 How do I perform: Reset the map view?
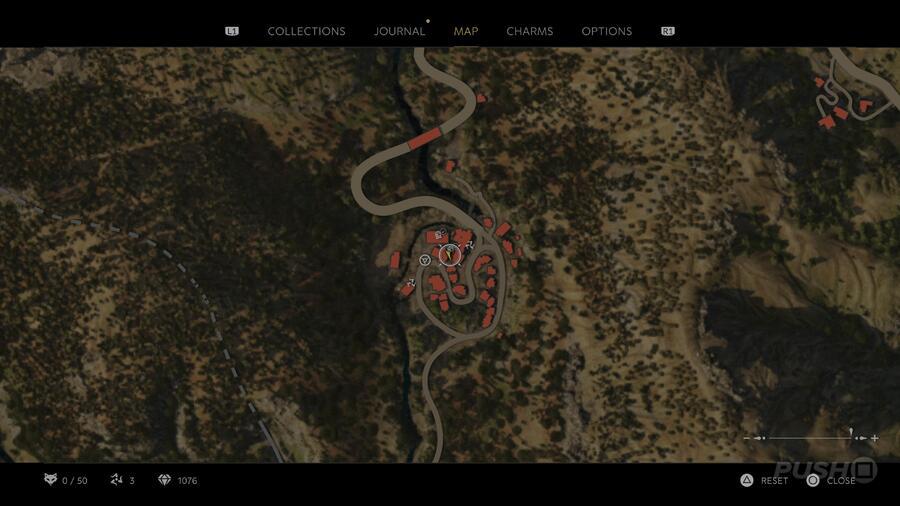click(x=765, y=481)
